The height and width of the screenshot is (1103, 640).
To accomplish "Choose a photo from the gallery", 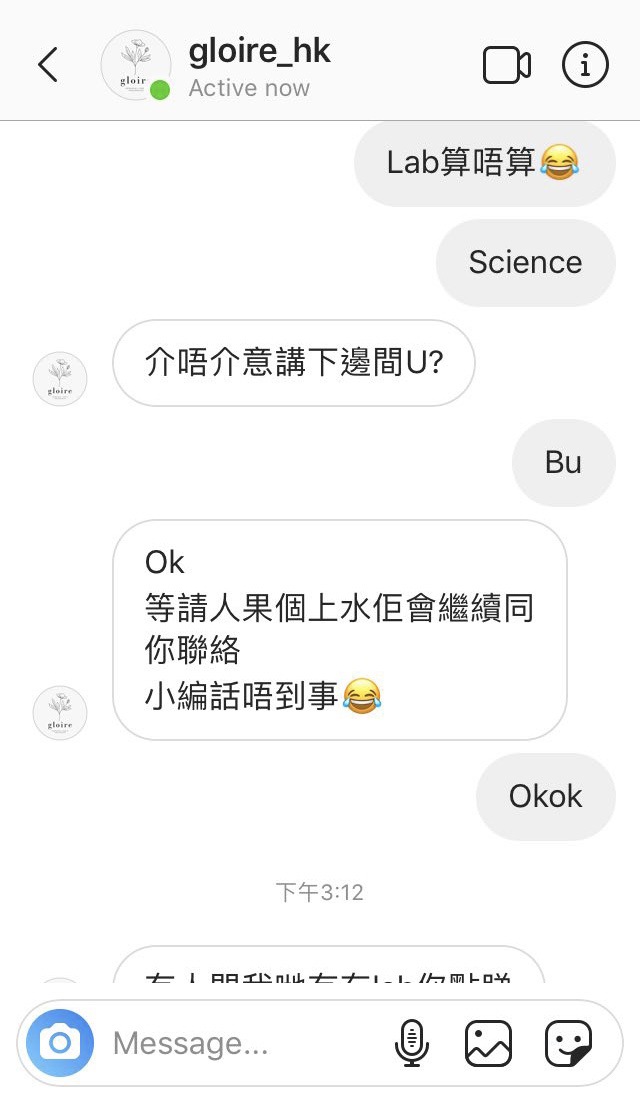I will [488, 1043].
